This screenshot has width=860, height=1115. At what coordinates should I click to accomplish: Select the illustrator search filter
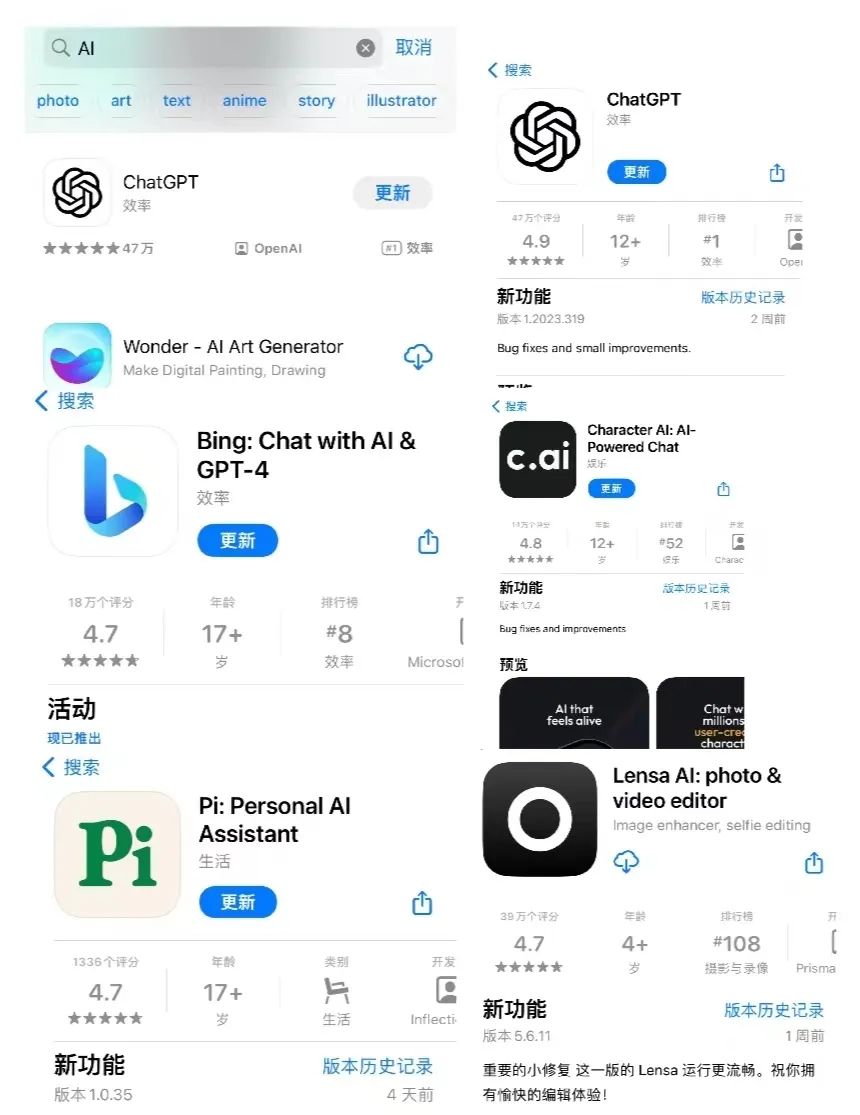(x=400, y=100)
